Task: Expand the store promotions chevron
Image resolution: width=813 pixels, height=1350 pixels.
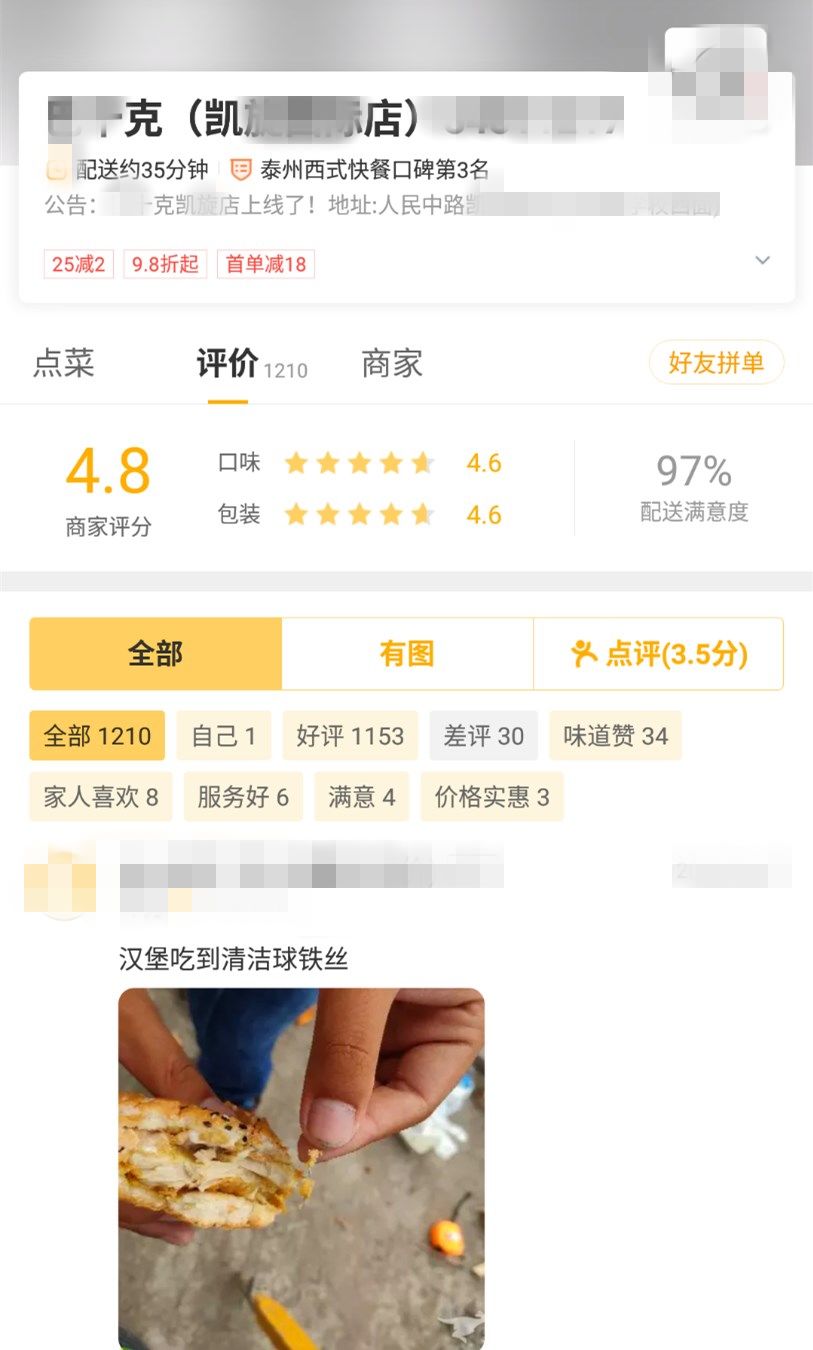Action: [x=762, y=260]
